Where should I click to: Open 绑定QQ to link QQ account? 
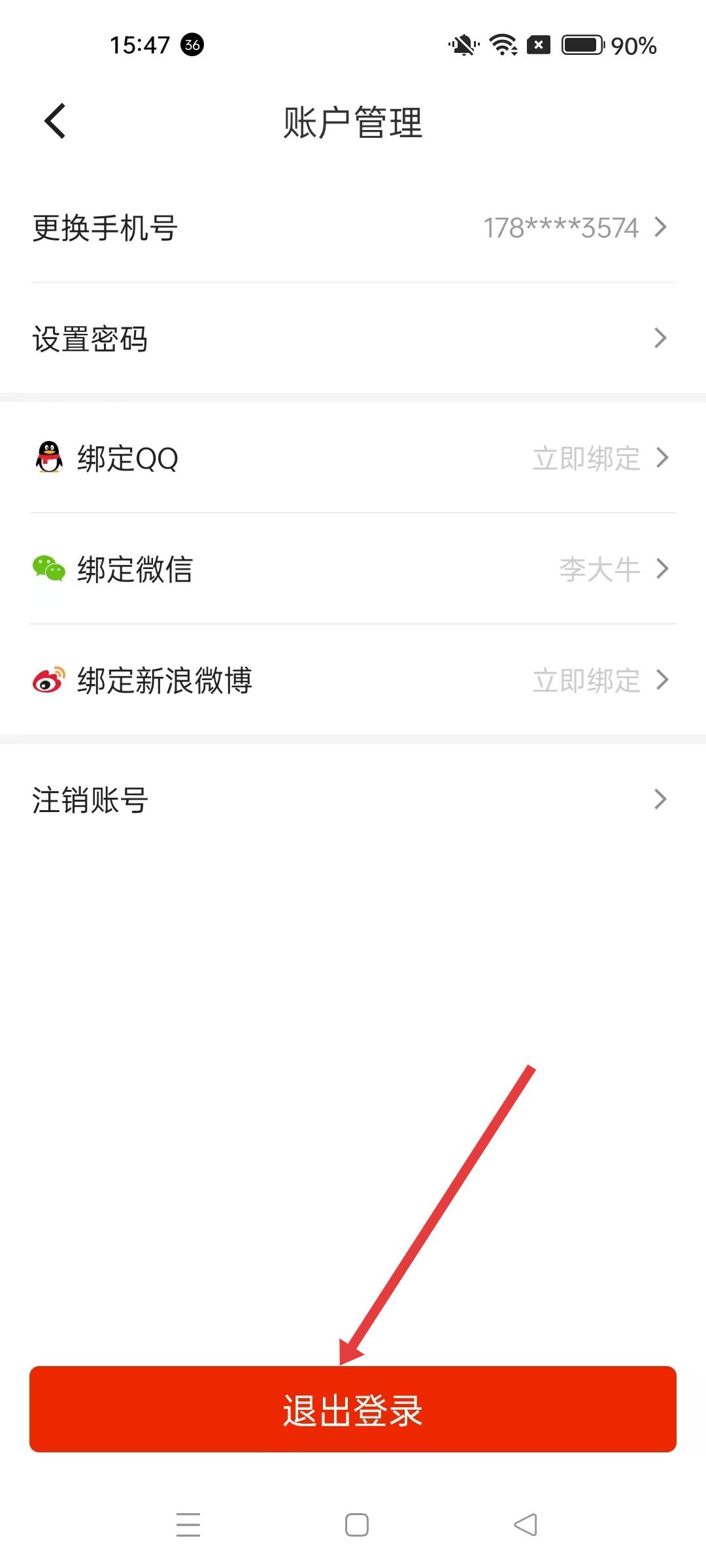point(353,458)
